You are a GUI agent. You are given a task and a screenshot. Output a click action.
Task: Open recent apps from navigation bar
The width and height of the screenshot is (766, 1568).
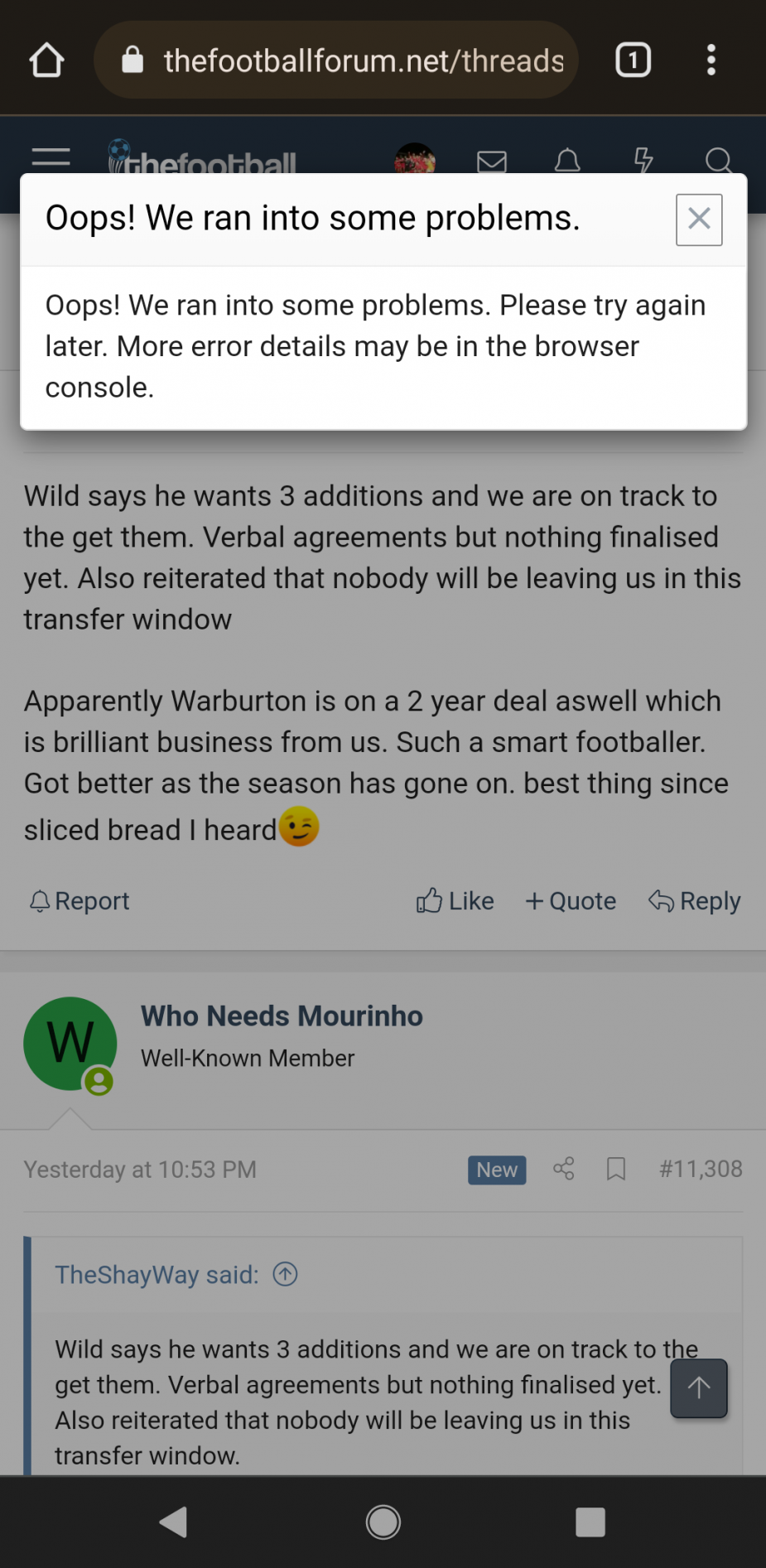click(x=590, y=1522)
